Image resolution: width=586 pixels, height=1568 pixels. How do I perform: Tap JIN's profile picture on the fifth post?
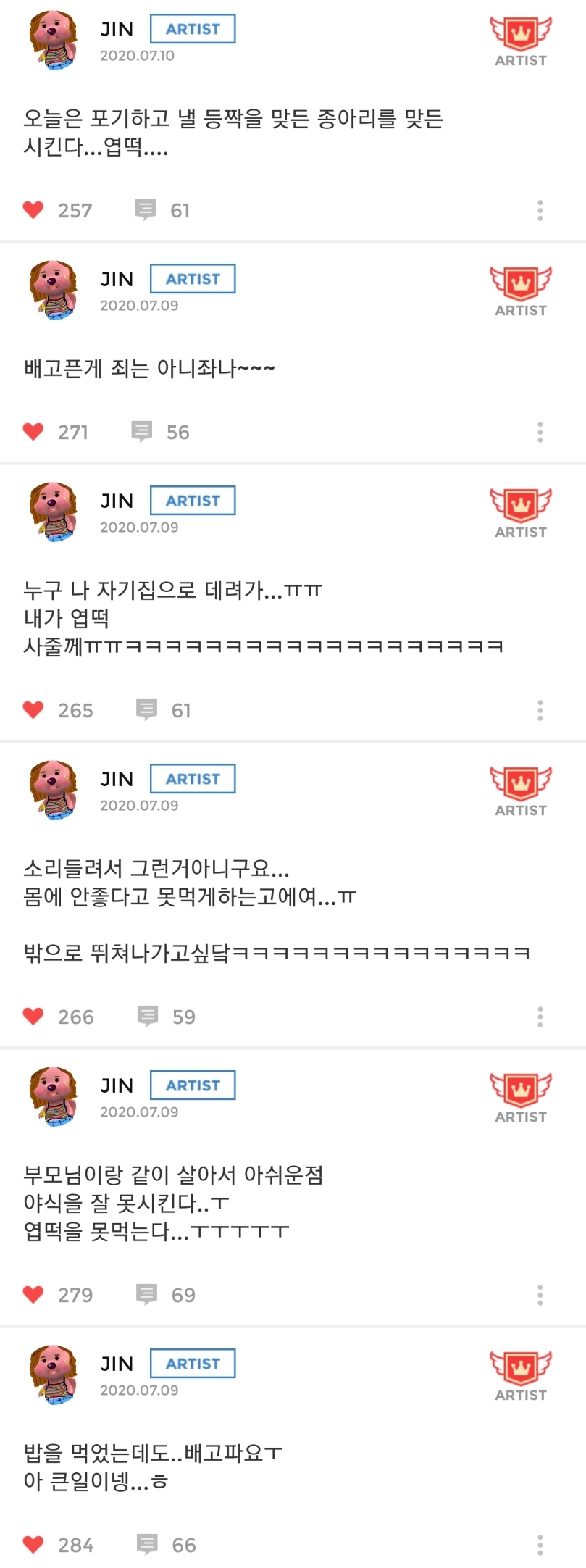[52, 1096]
